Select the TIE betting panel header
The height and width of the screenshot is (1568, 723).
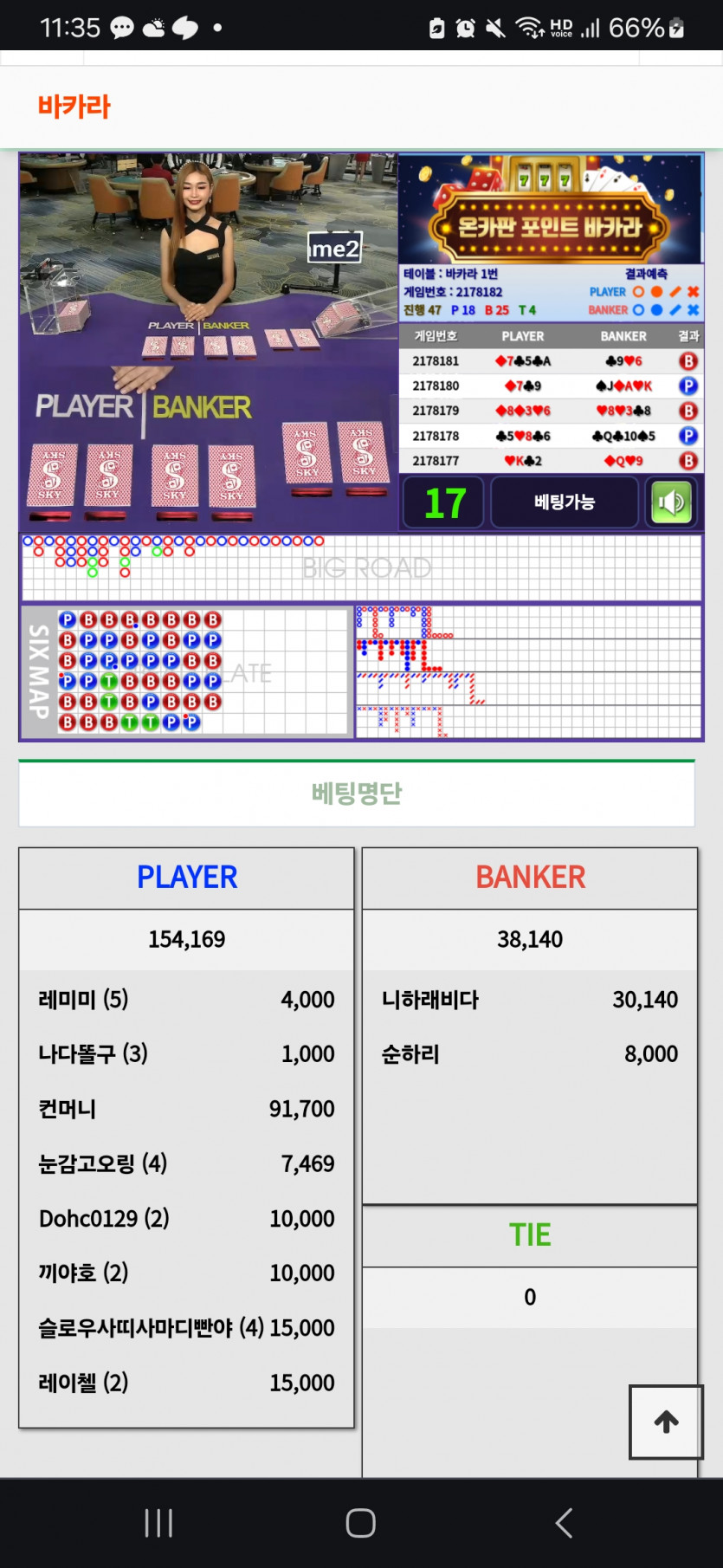(x=530, y=1234)
